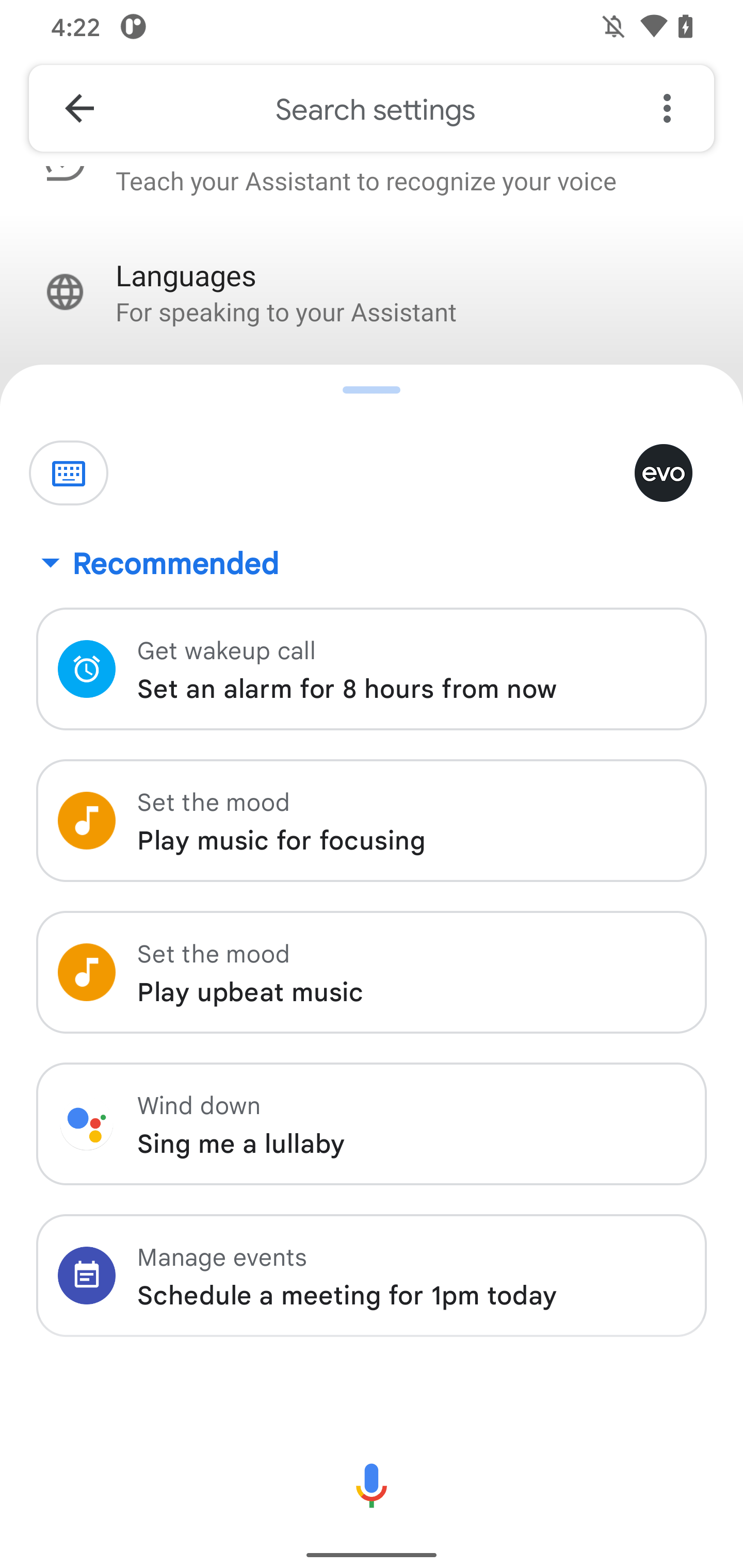Switch to keyboard input

(x=69, y=473)
